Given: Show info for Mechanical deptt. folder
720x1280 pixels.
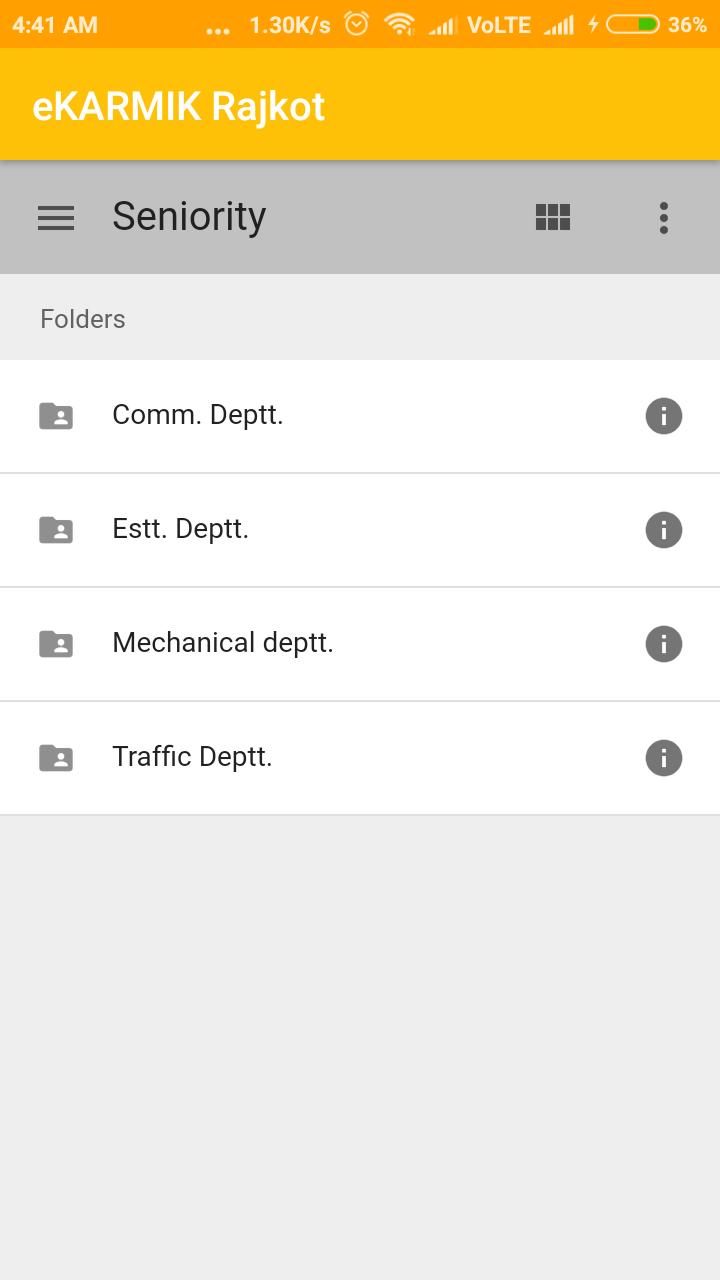Looking at the screenshot, I should 663,644.
